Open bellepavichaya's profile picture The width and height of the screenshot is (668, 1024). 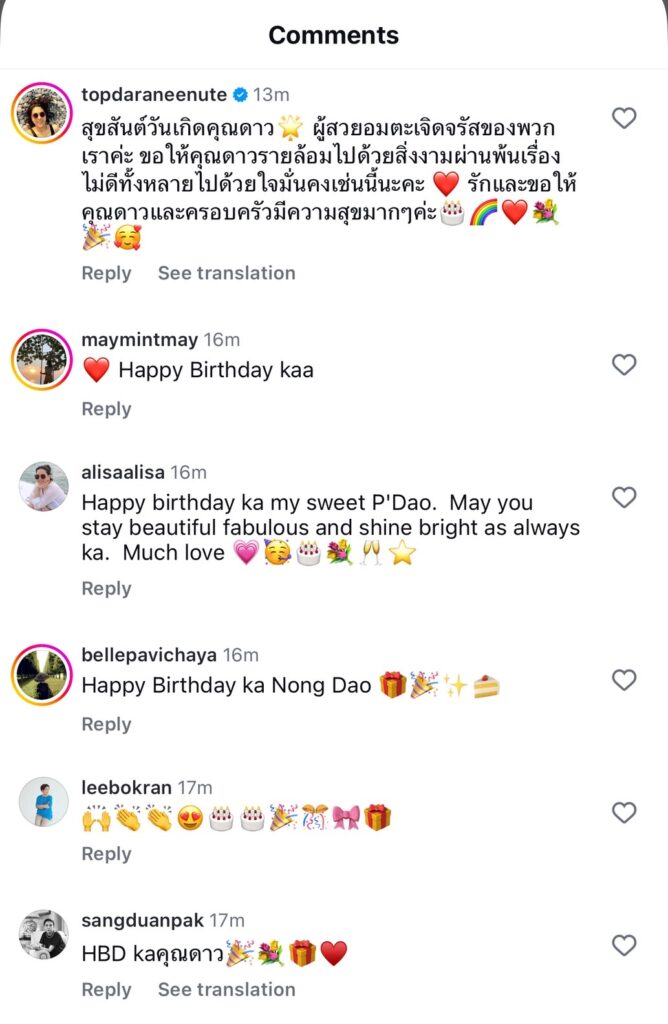(42, 675)
